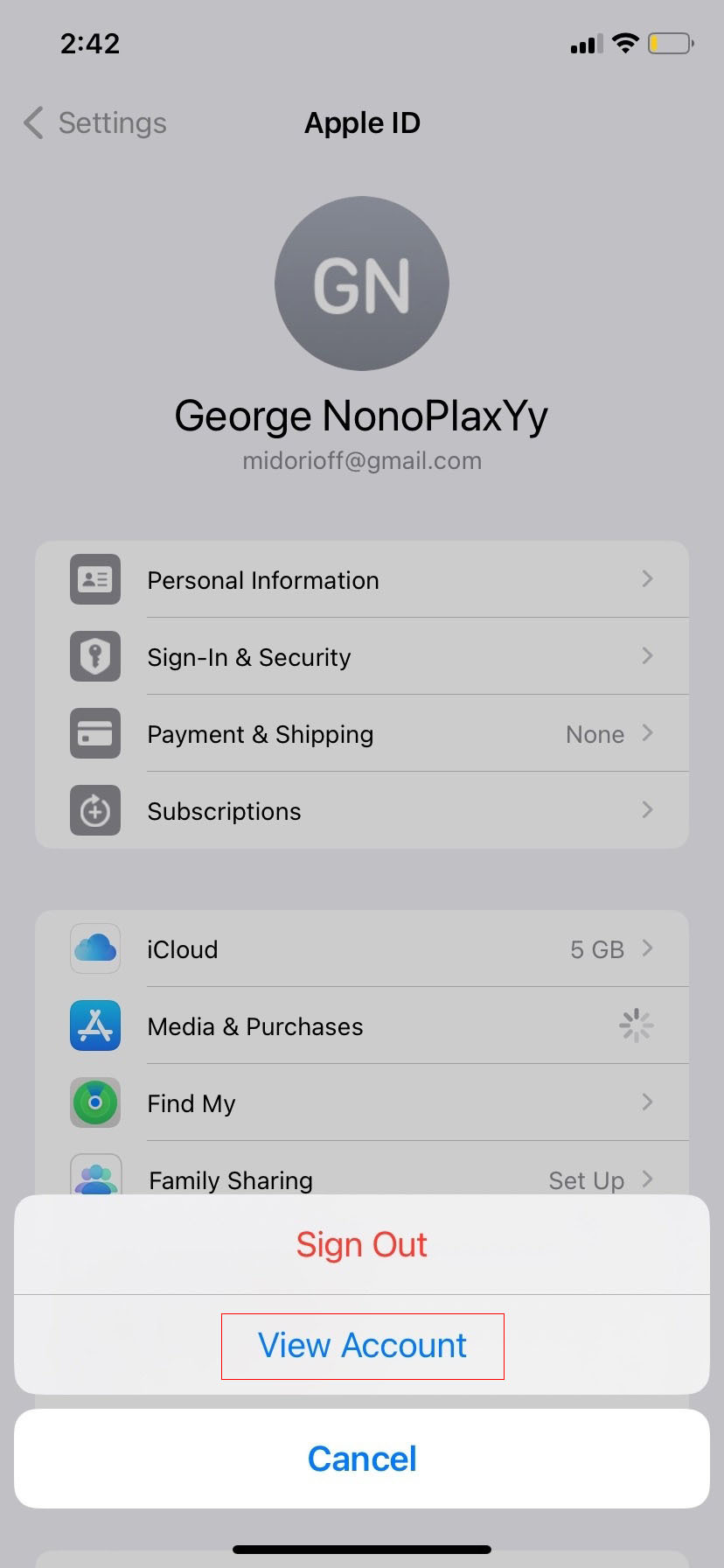Screen dimensions: 724x1568
Task: Go back to Settings
Action: coord(94,123)
